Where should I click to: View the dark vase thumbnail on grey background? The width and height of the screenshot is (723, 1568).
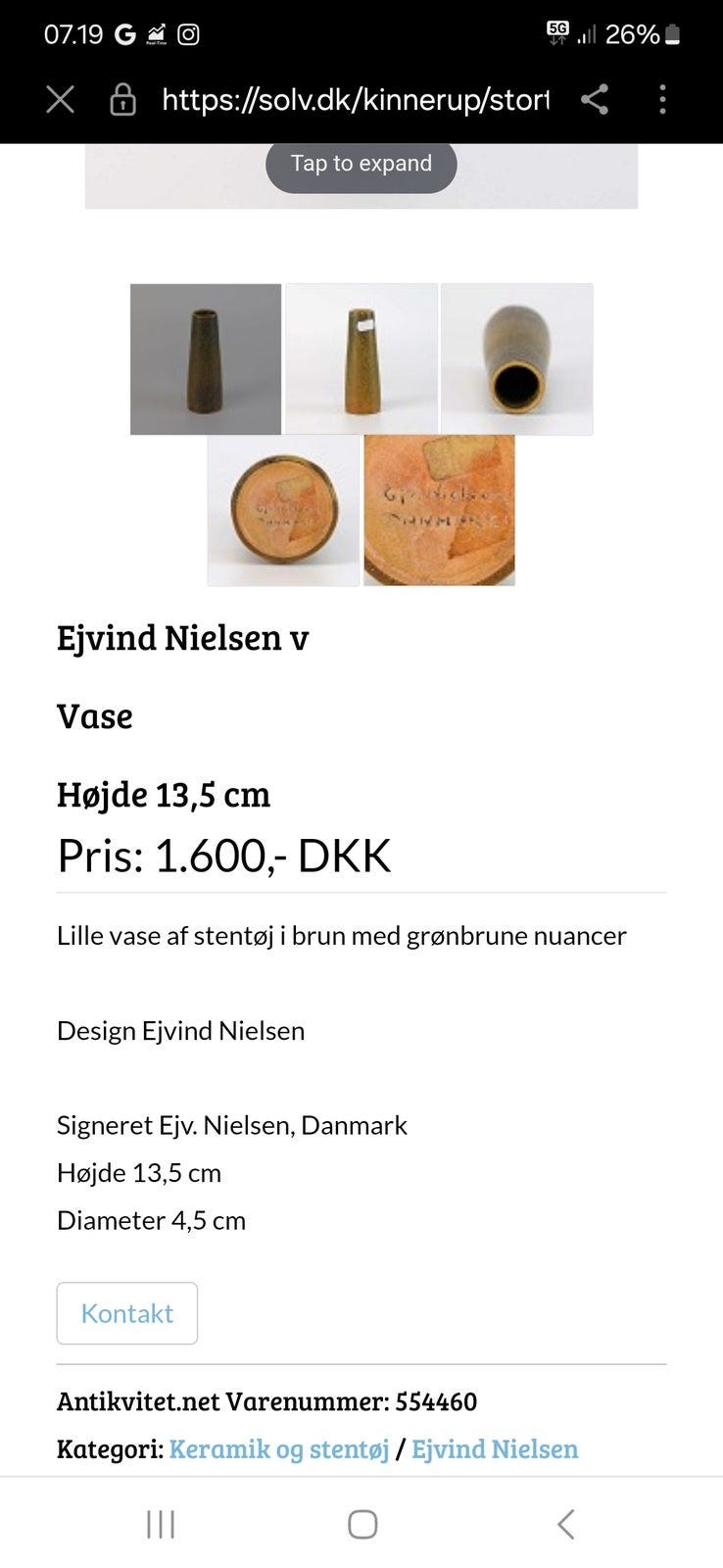tap(206, 359)
